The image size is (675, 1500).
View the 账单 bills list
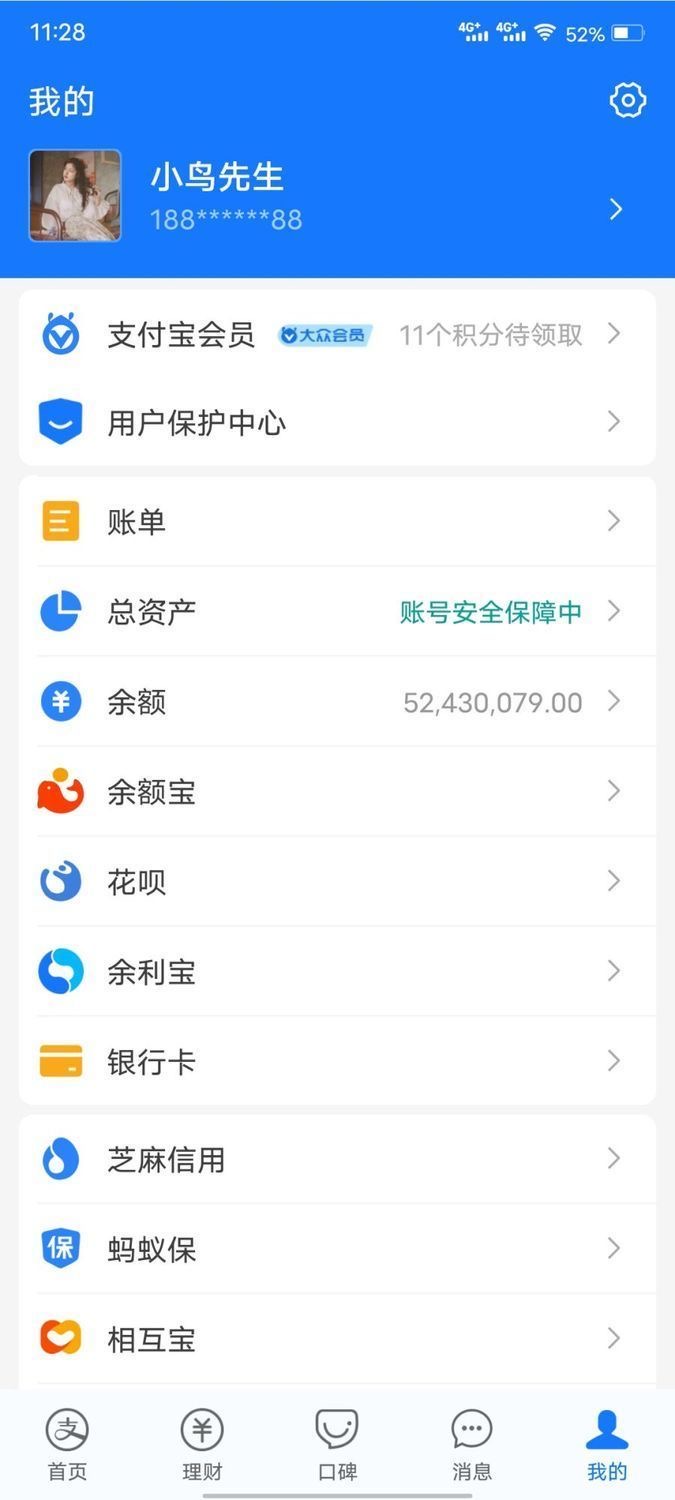pyautogui.click(x=337, y=522)
